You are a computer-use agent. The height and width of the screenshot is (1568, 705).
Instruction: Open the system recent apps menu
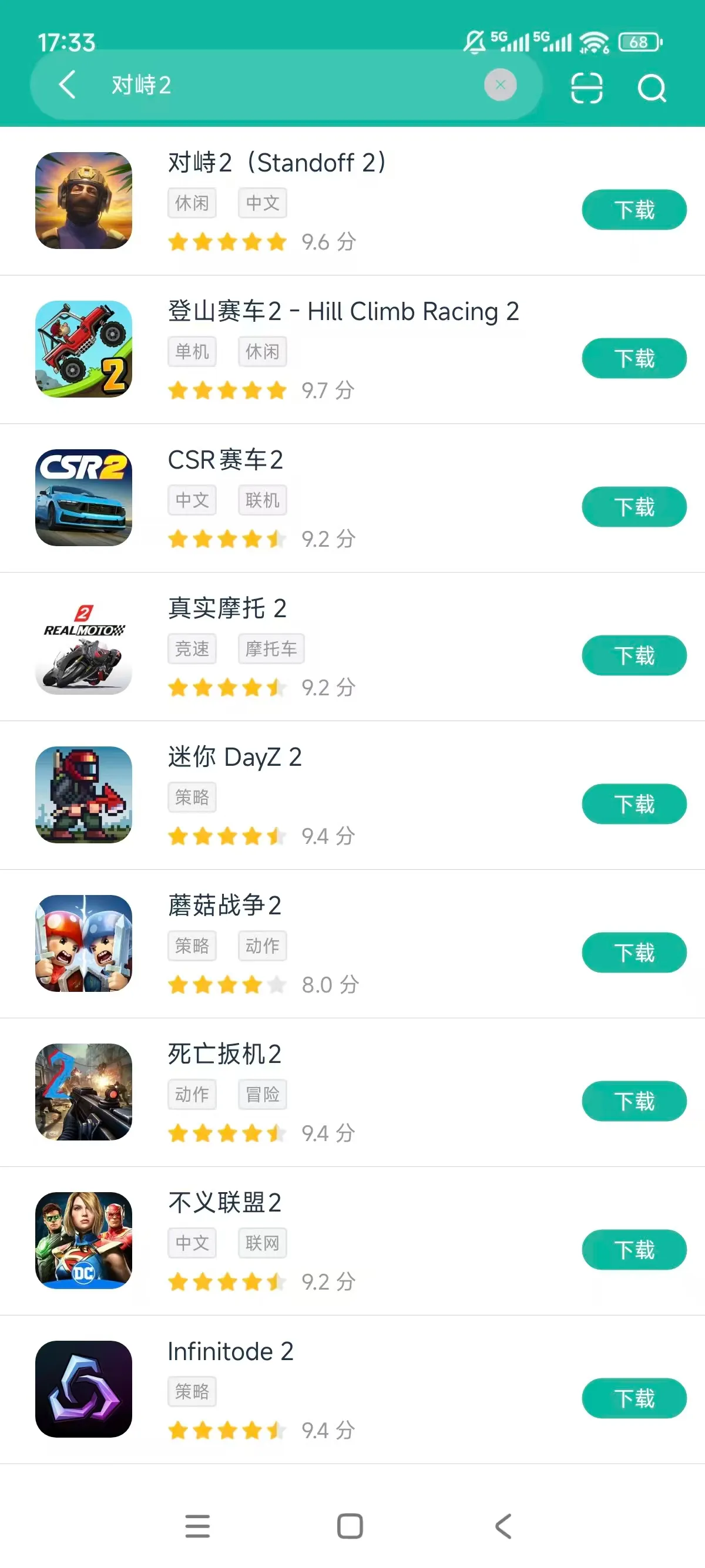click(197, 1526)
